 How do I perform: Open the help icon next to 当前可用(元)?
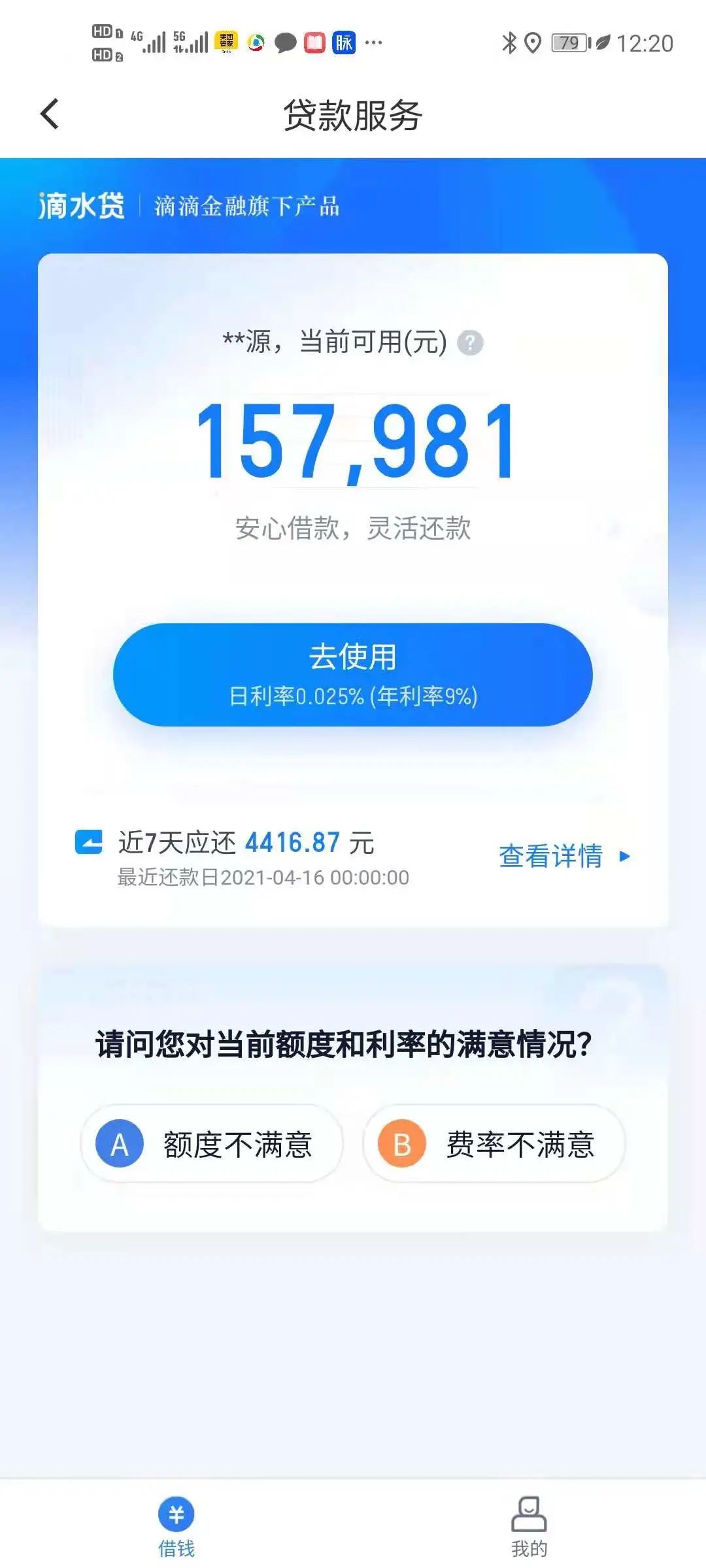point(469,342)
